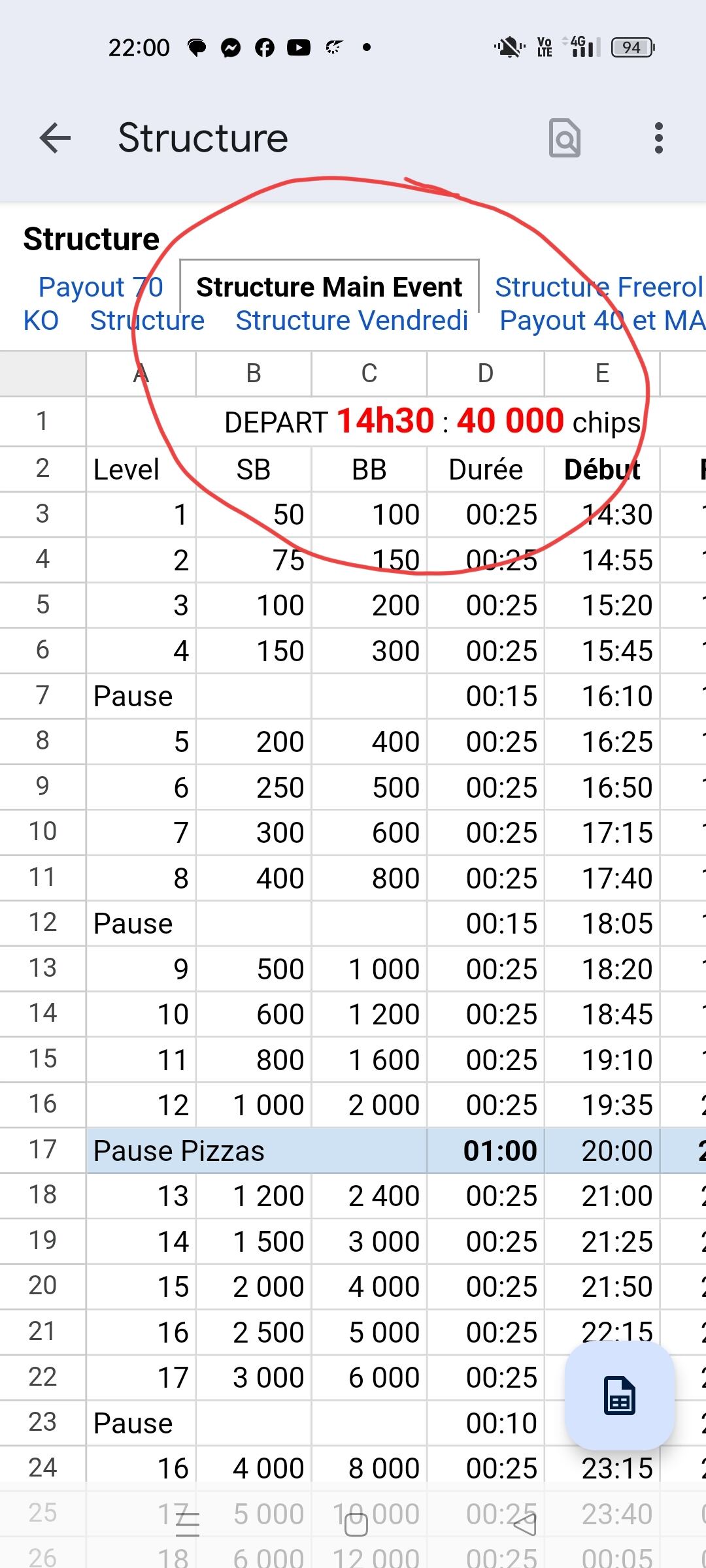Select the Structure Main Event tab
This screenshot has height=1568, width=706.
click(x=329, y=287)
